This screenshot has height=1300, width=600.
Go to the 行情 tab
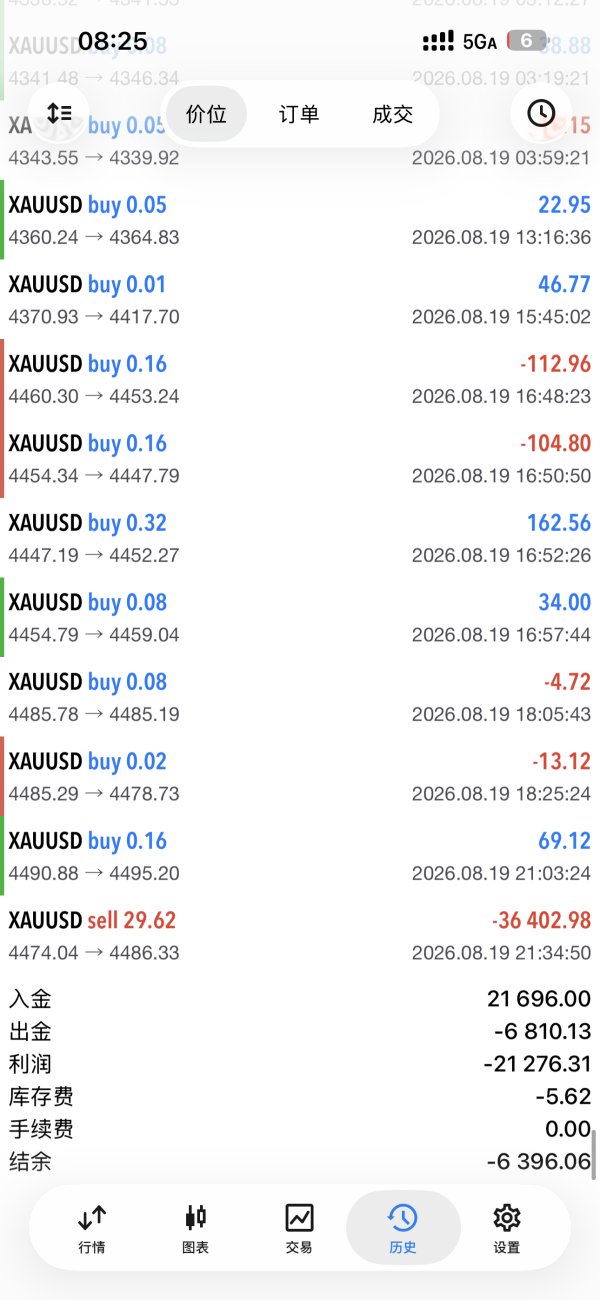pos(91,1228)
